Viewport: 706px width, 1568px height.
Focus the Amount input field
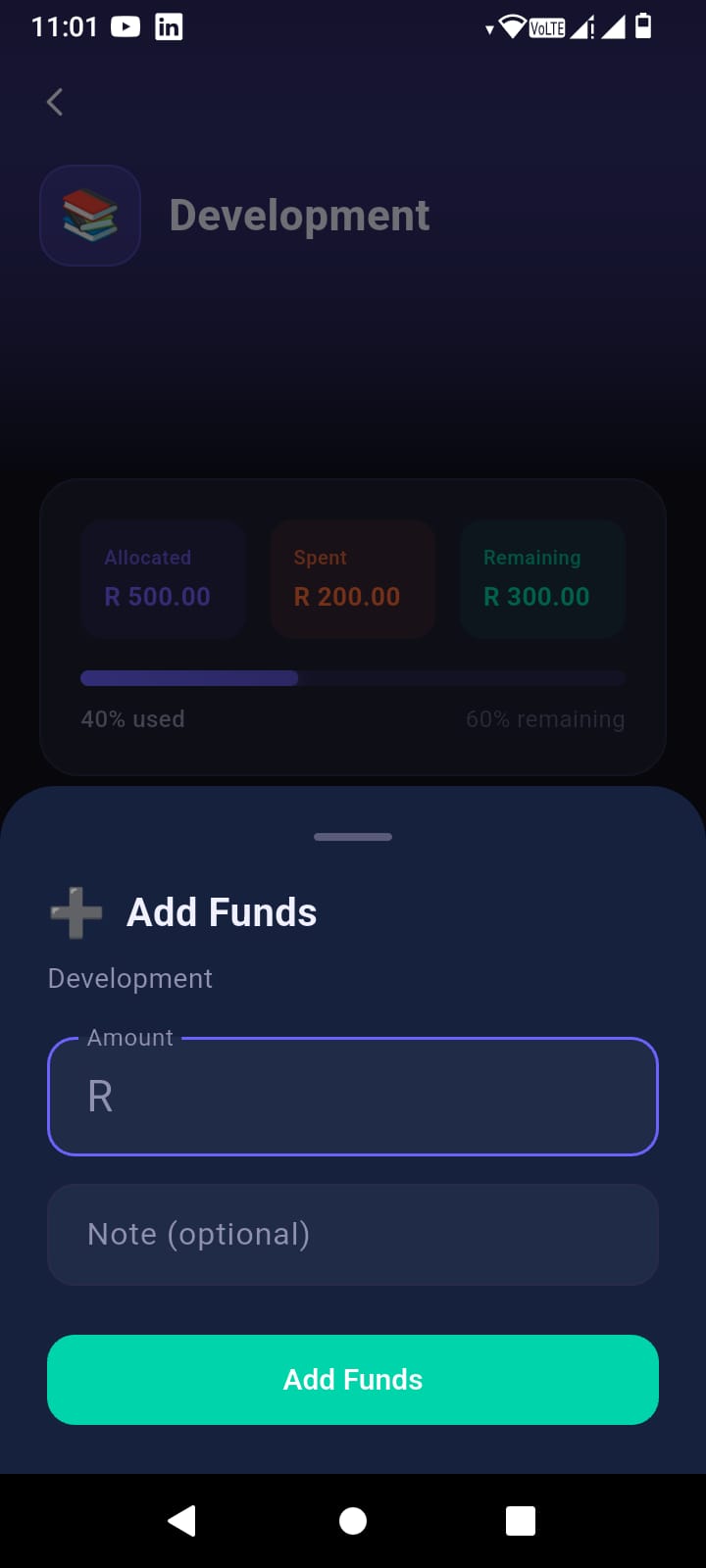point(353,1096)
